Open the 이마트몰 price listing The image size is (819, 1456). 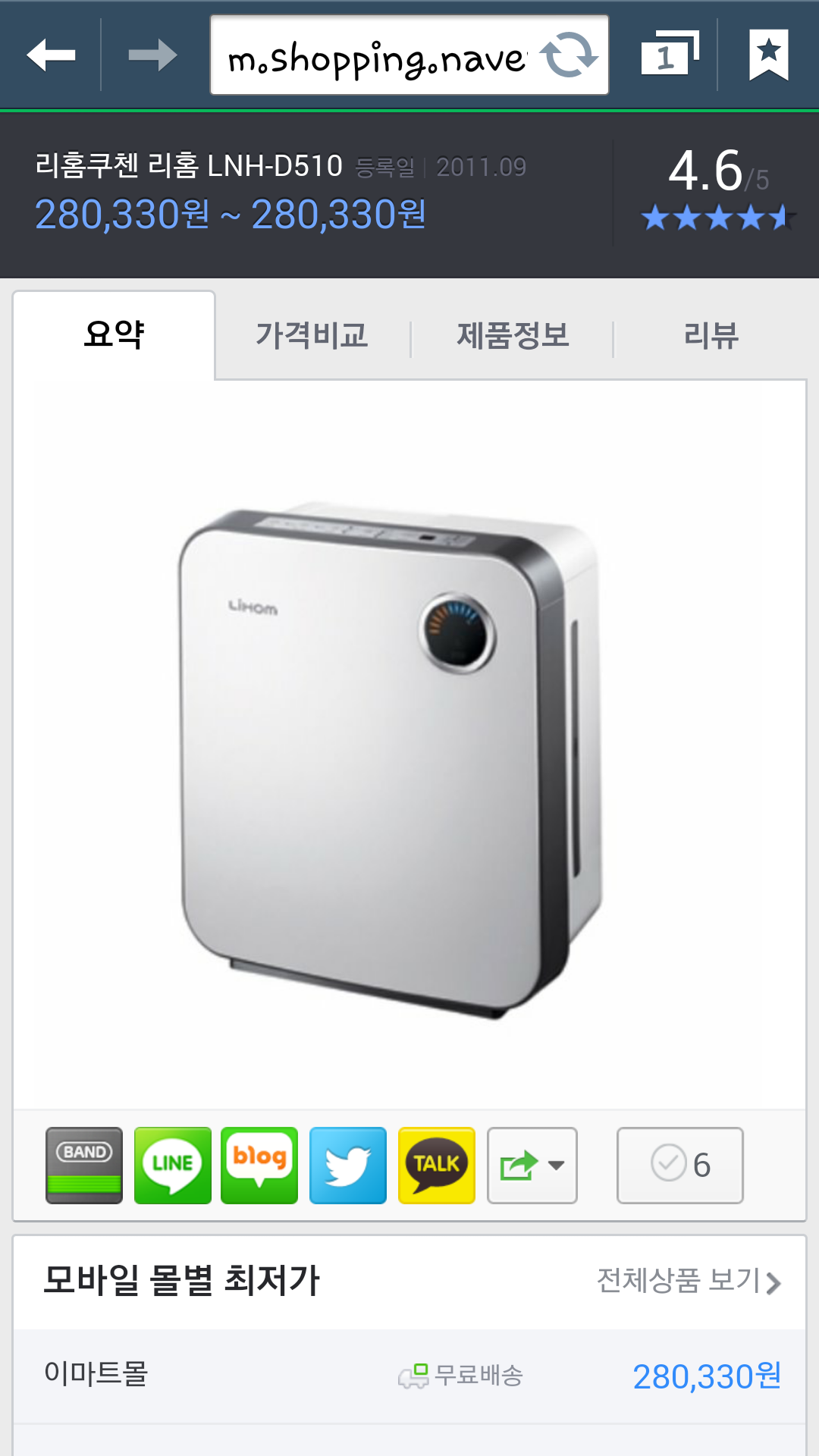[x=409, y=1376]
